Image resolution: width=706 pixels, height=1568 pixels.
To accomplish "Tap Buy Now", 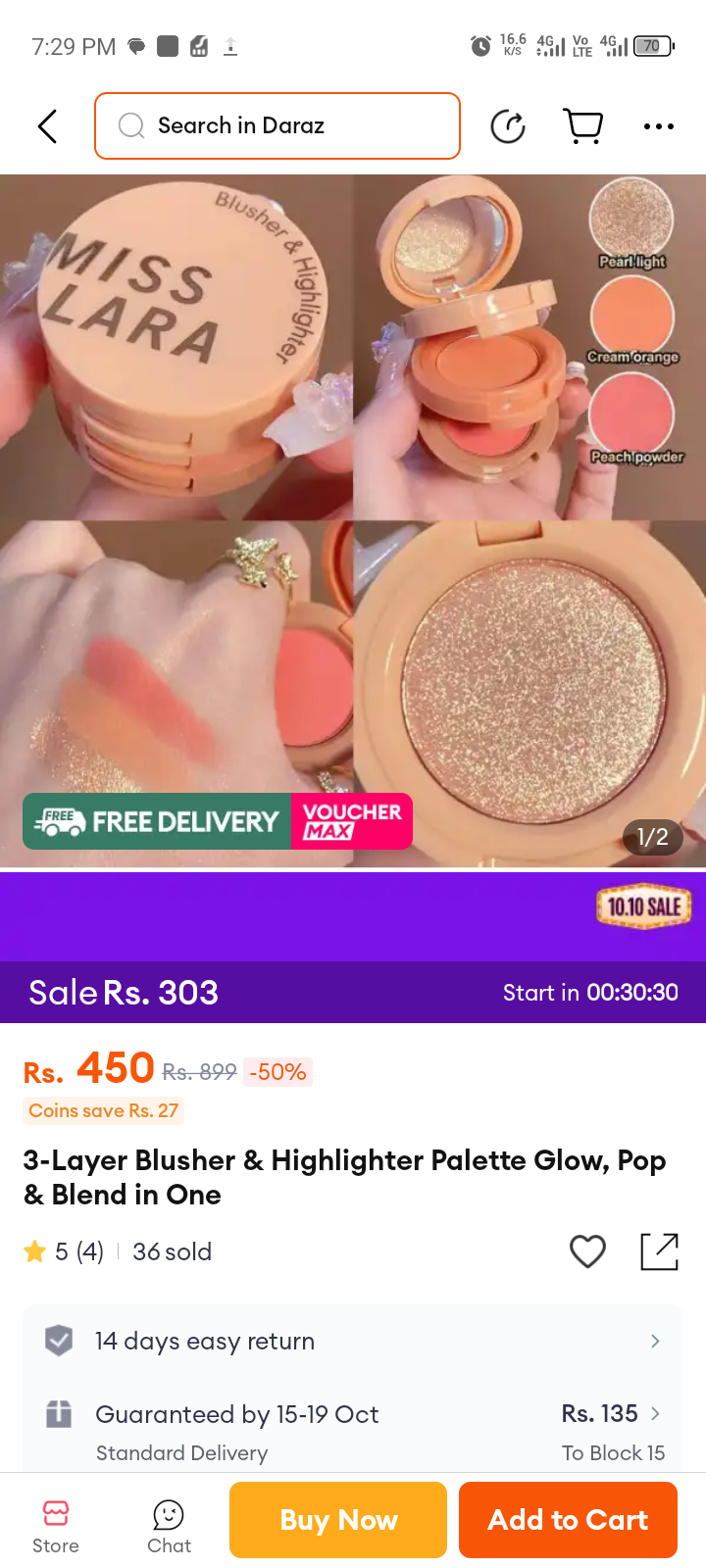I will coord(338,1520).
